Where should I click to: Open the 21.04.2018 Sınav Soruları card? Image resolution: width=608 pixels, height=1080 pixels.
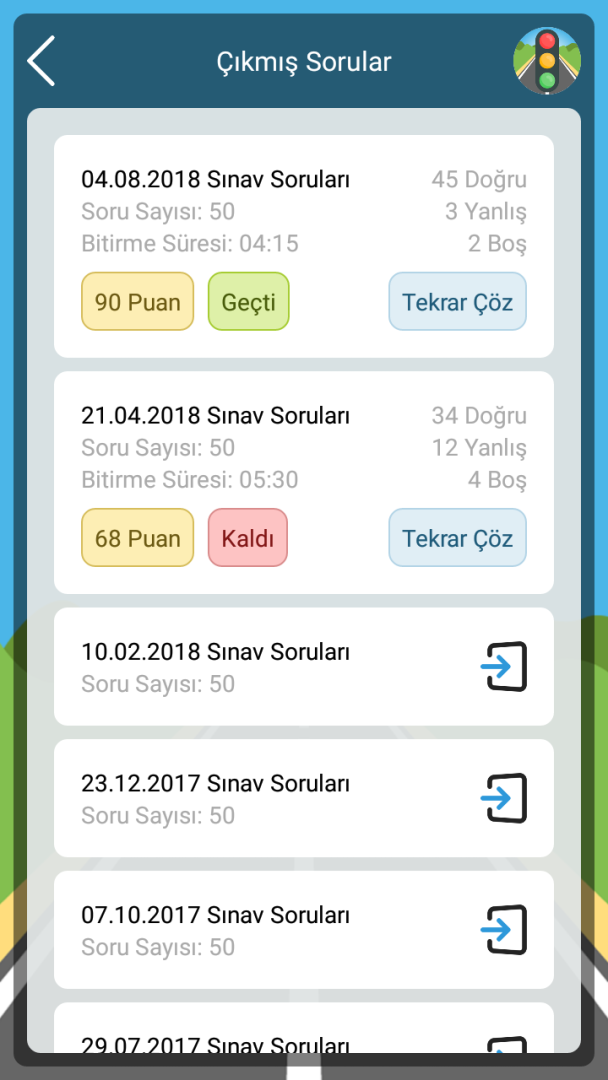215,416
